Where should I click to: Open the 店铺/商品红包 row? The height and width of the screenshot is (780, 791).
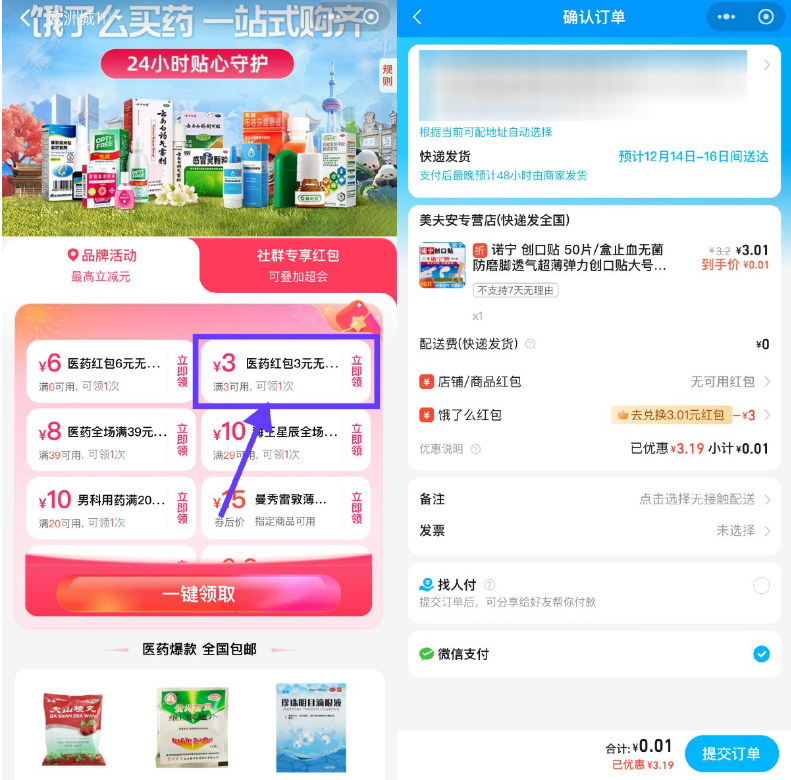tap(594, 382)
